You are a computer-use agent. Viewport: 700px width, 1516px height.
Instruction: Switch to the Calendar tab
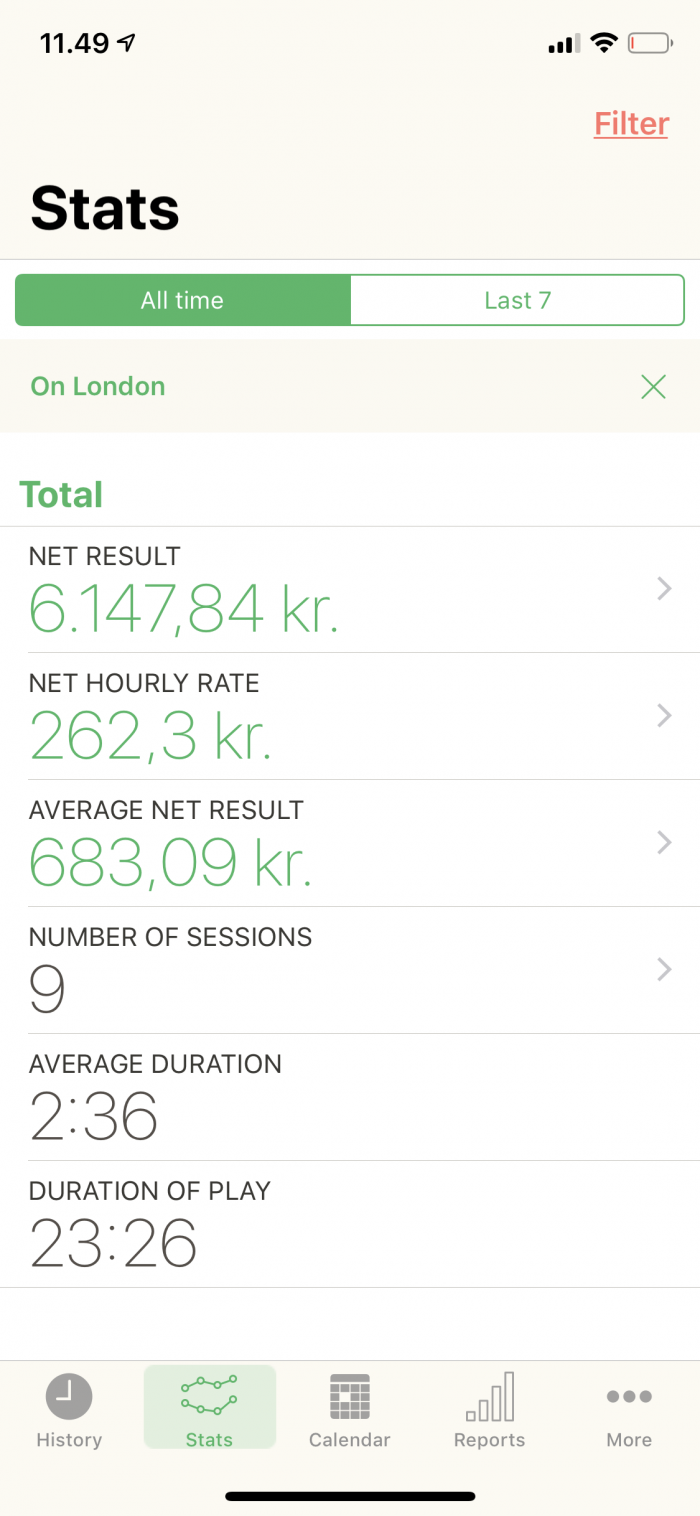coord(349,1410)
